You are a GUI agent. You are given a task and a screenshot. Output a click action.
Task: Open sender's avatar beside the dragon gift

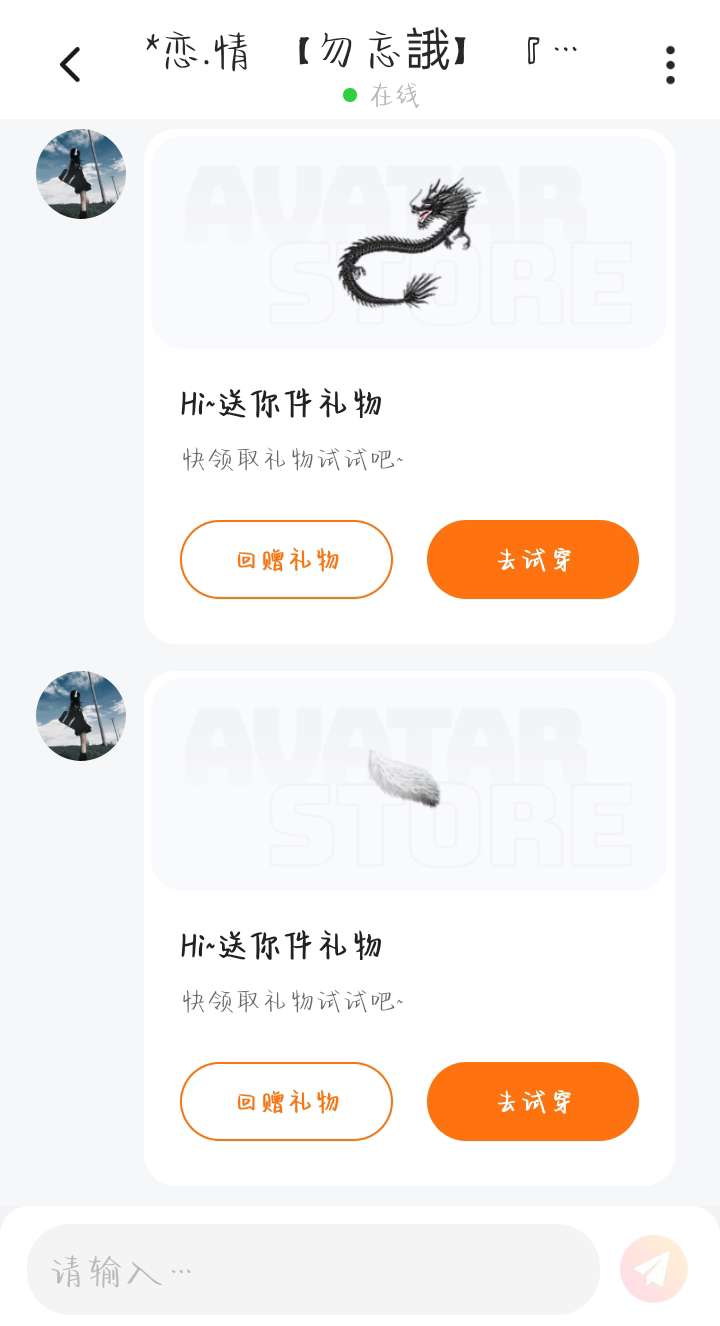(81, 174)
